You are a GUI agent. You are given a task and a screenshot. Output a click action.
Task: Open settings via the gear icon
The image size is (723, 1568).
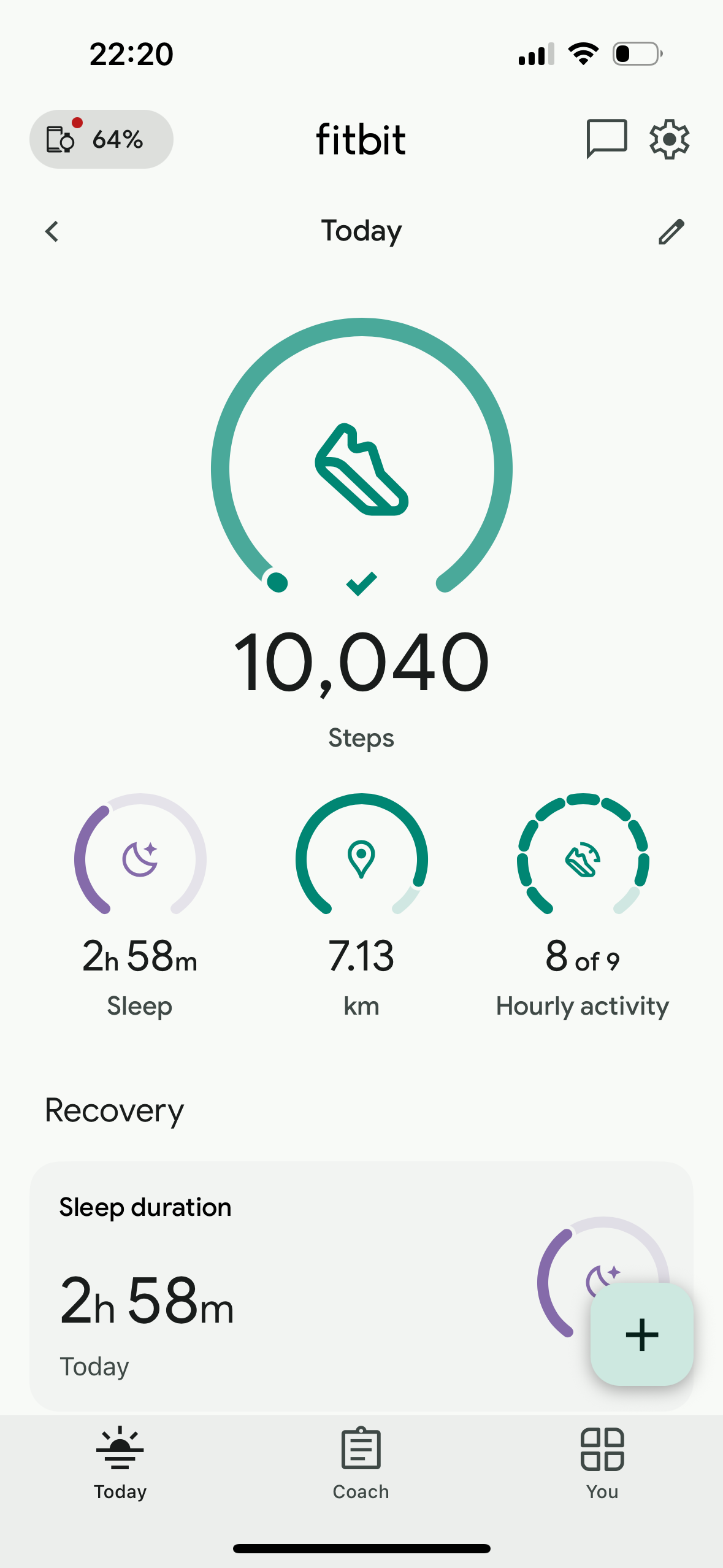coord(670,139)
